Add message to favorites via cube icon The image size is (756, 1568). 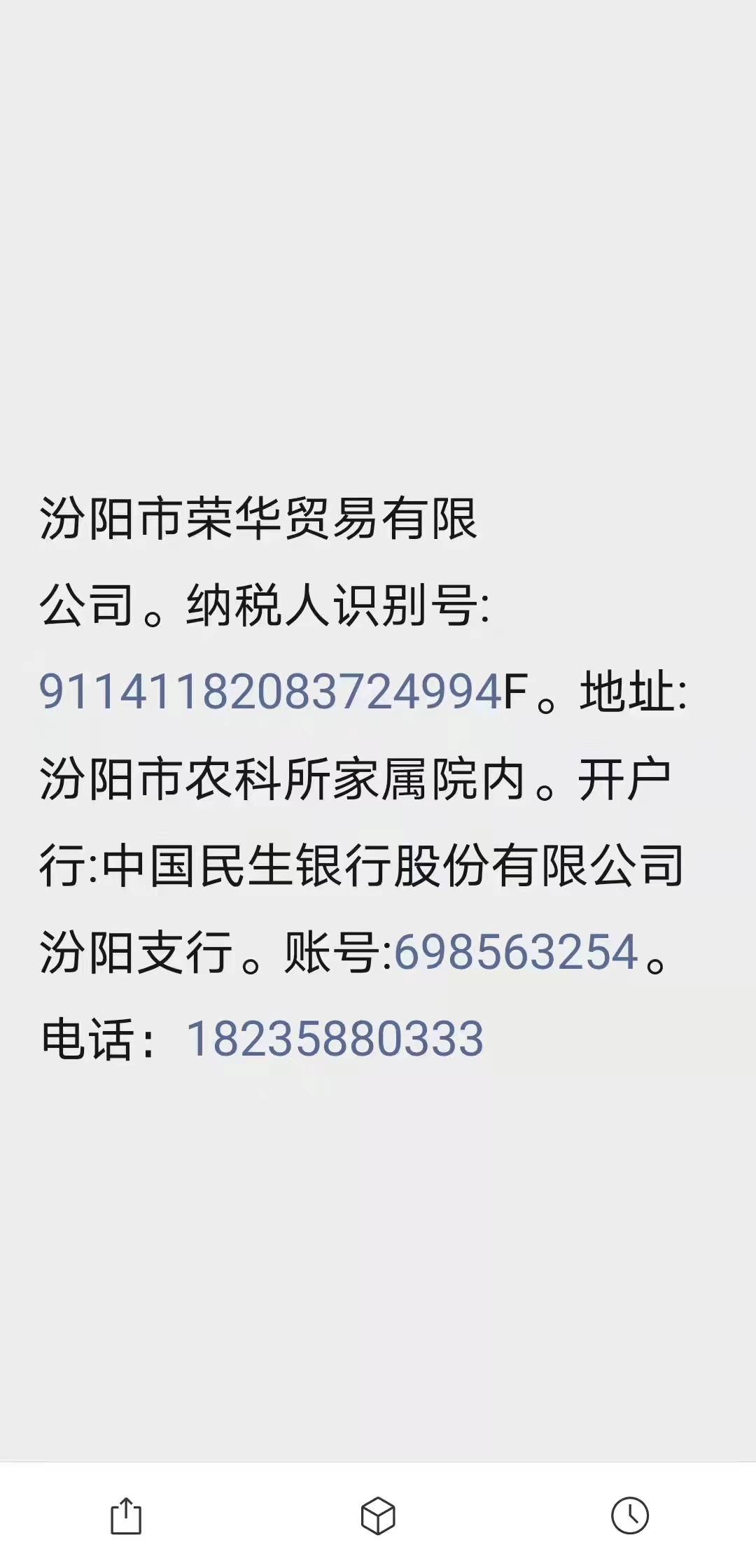[378, 1515]
